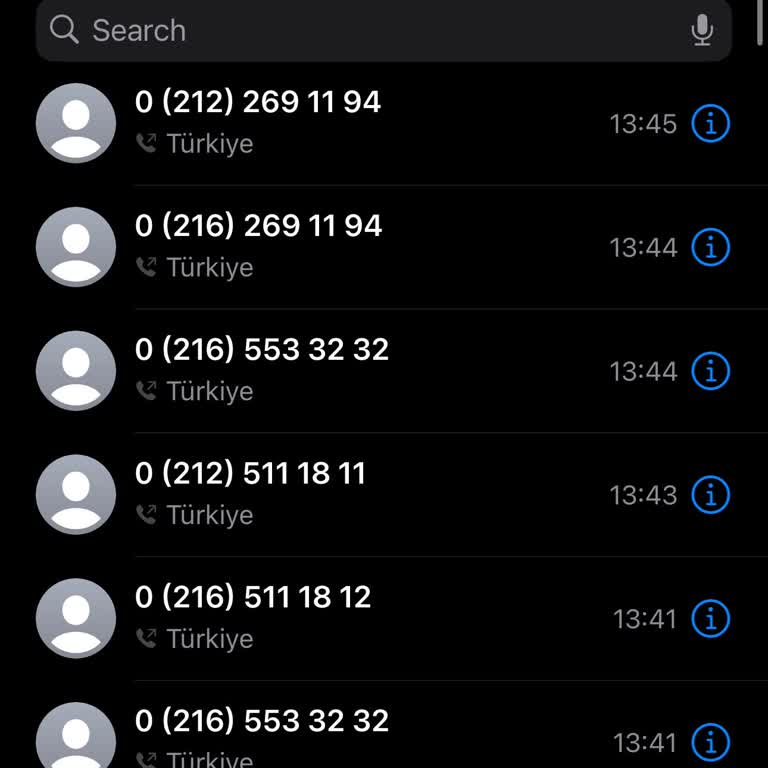768x768 pixels.
Task: Show info for 0 (212) 511 18 11
Action: 711,495
